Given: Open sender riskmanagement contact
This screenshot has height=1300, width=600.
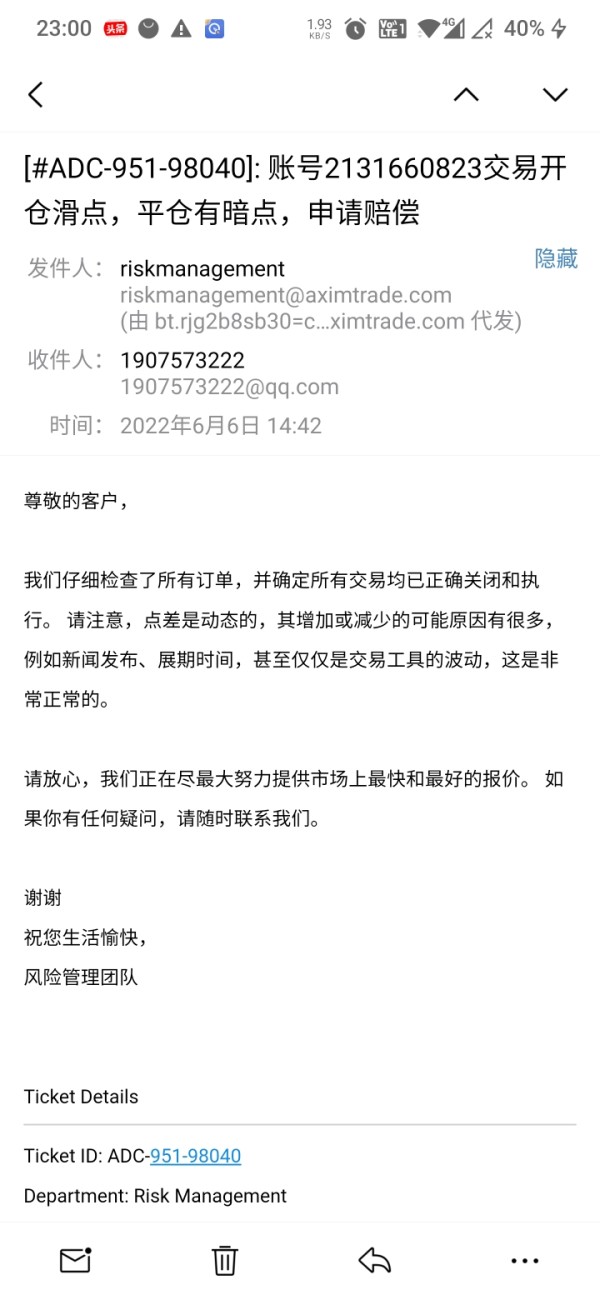Looking at the screenshot, I should (x=202, y=269).
